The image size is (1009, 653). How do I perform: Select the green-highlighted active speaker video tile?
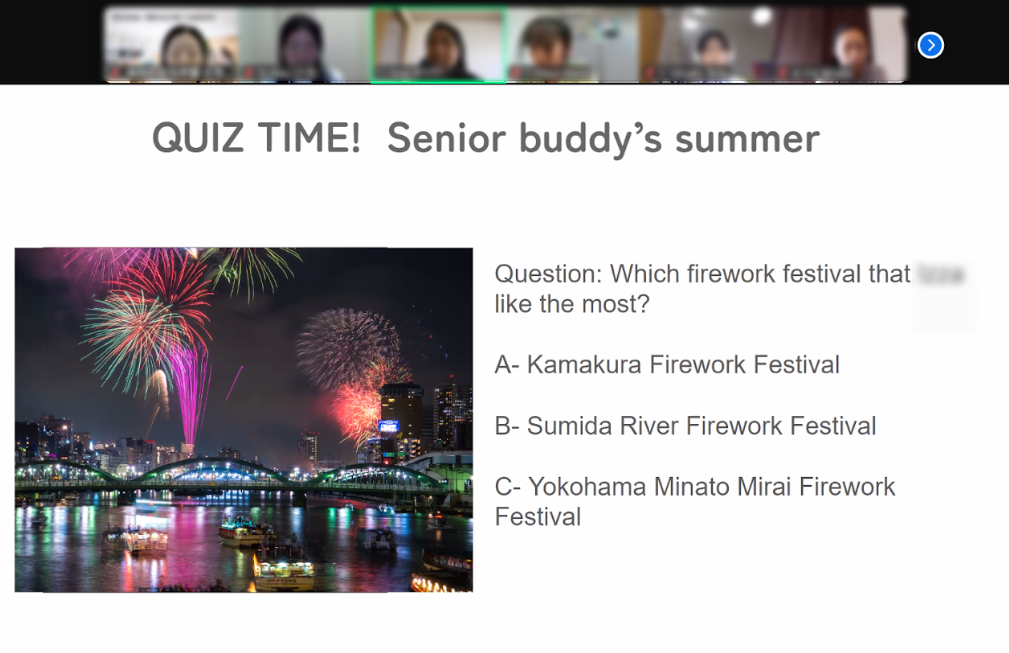click(439, 45)
